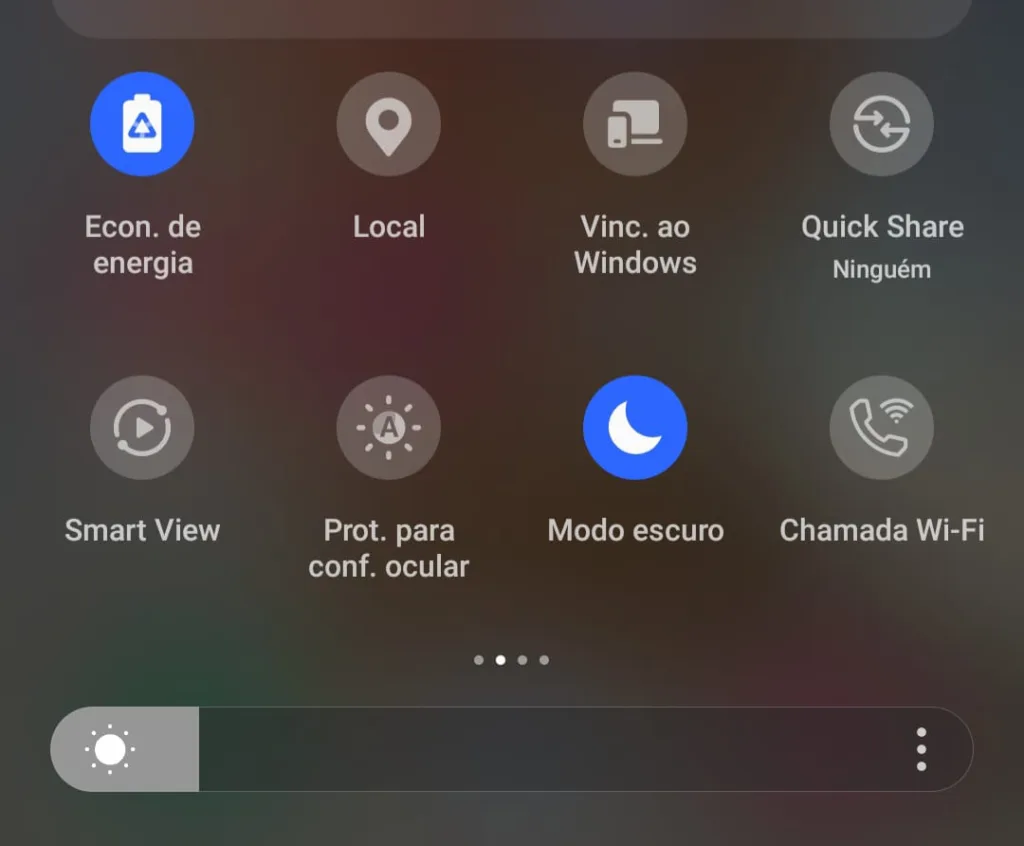
Task: Turn off Econ. de energia power saving
Action: pyautogui.click(x=142, y=124)
